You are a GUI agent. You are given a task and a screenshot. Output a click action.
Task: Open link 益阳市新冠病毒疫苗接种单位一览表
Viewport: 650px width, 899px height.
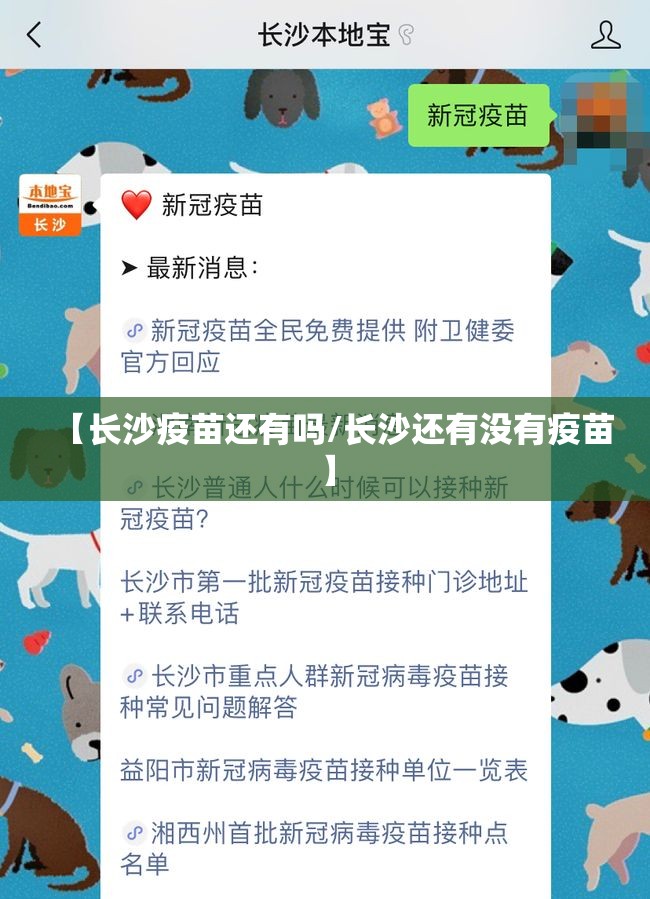pyautogui.click(x=324, y=770)
